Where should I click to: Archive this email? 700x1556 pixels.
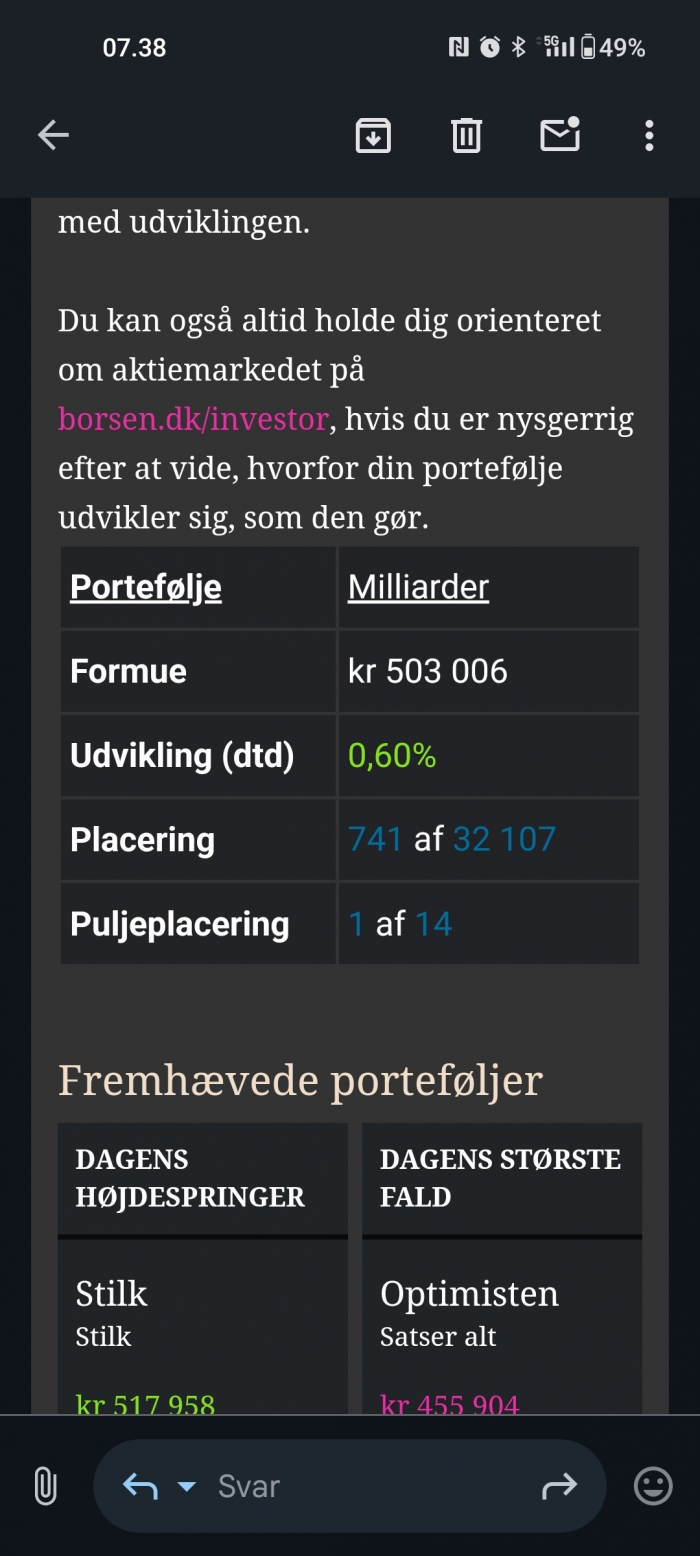[x=373, y=135]
